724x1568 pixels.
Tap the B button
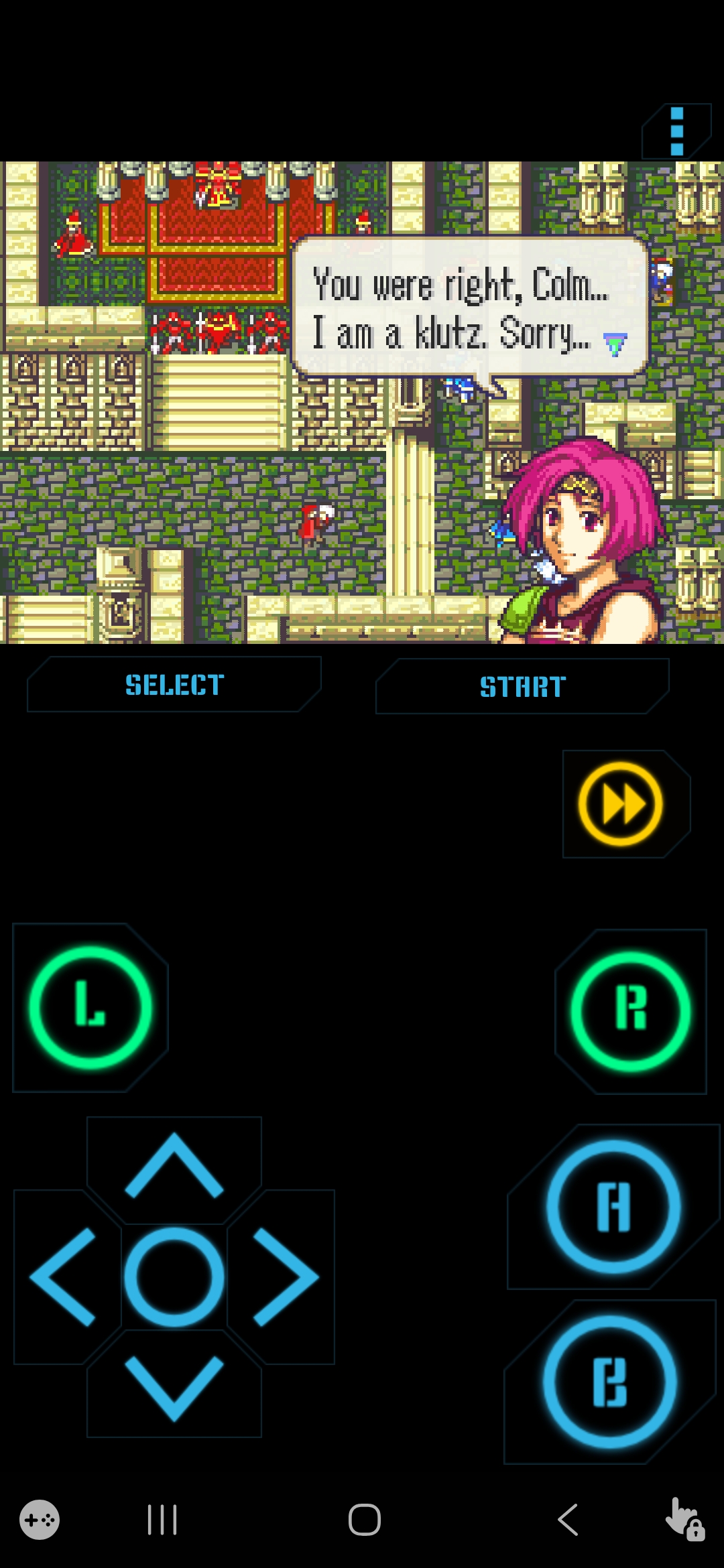click(x=610, y=1382)
